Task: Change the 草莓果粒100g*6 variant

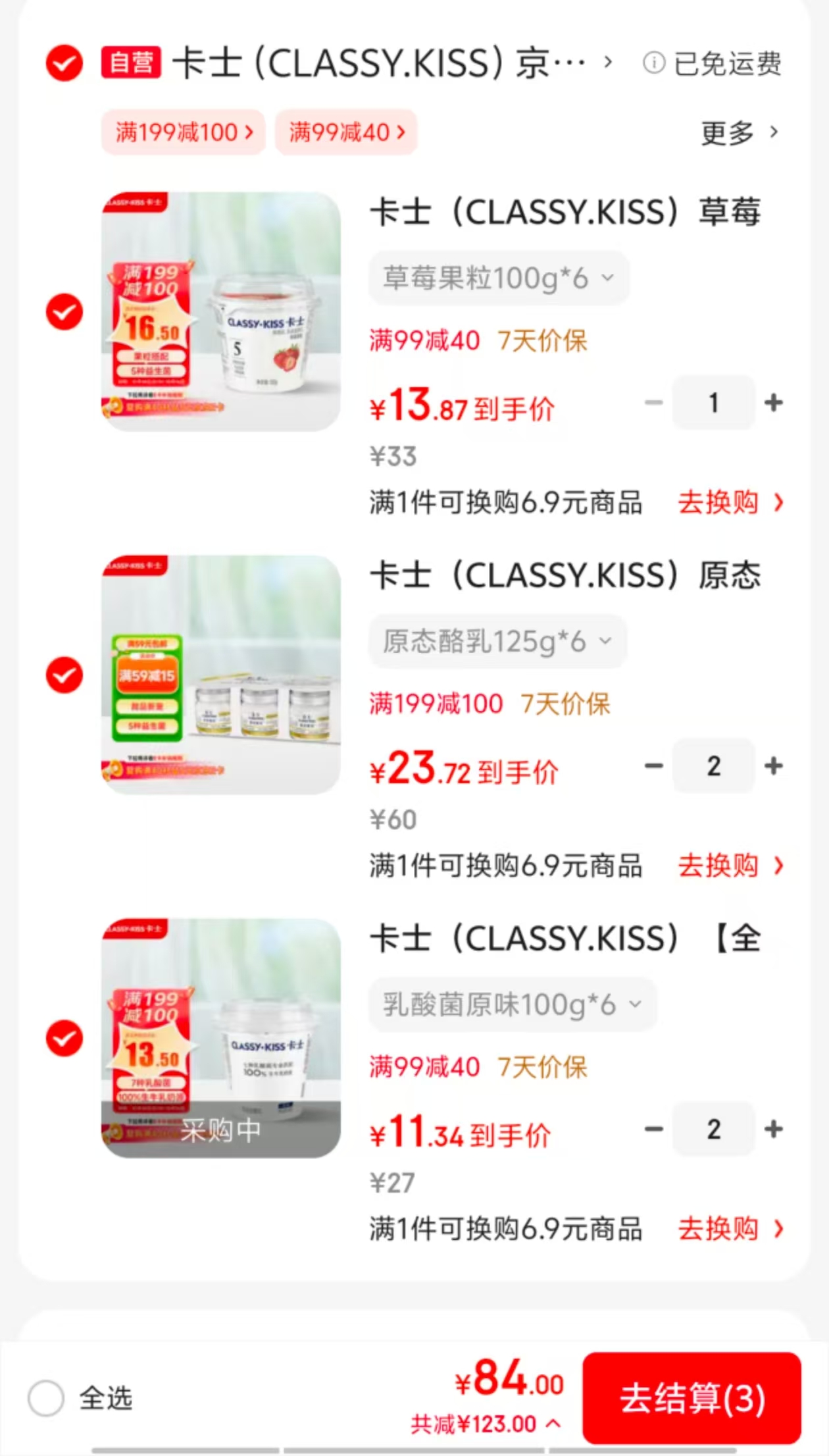Action: pyautogui.click(x=498, y=278)
